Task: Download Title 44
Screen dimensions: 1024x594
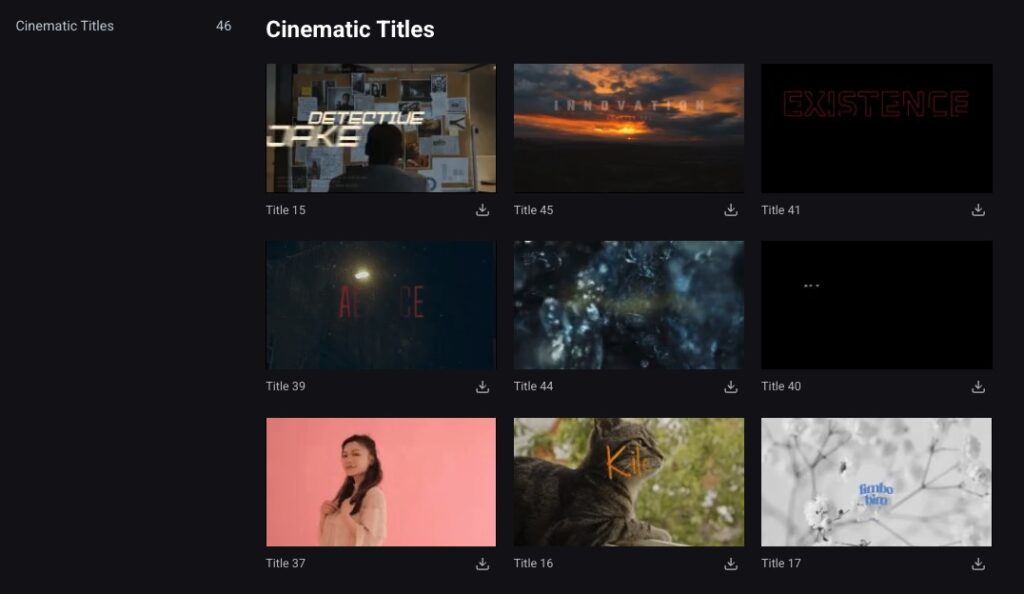Action: coord(731,387)
